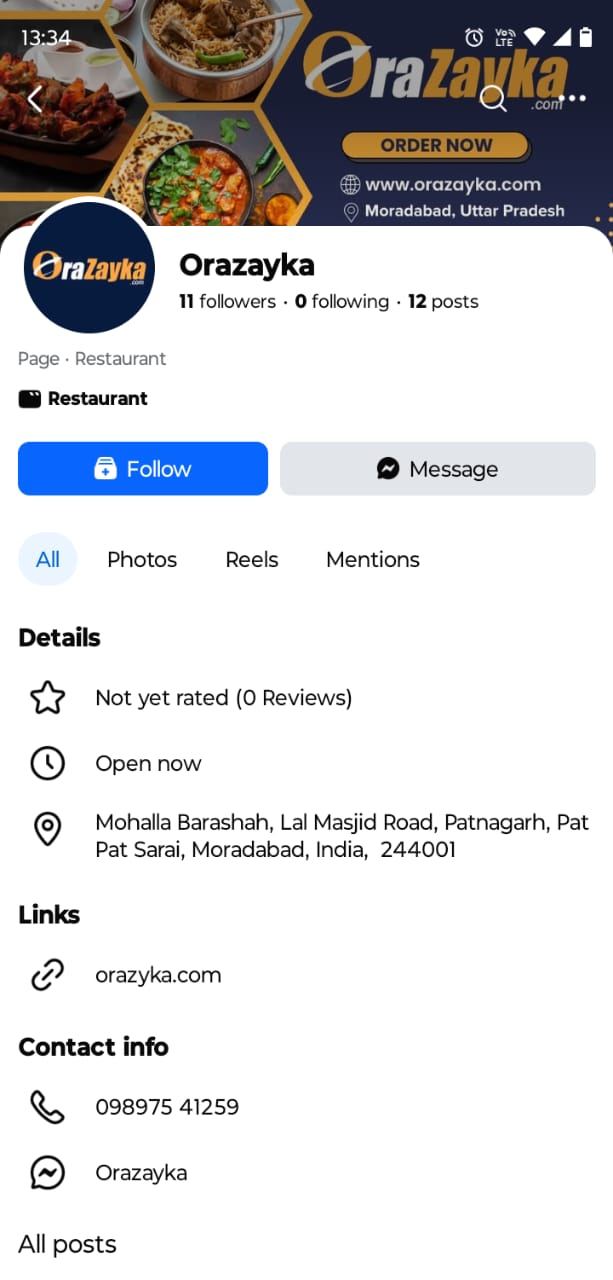Open the Orazayka profile picture
613x1280 pixels.
[89, 268]
